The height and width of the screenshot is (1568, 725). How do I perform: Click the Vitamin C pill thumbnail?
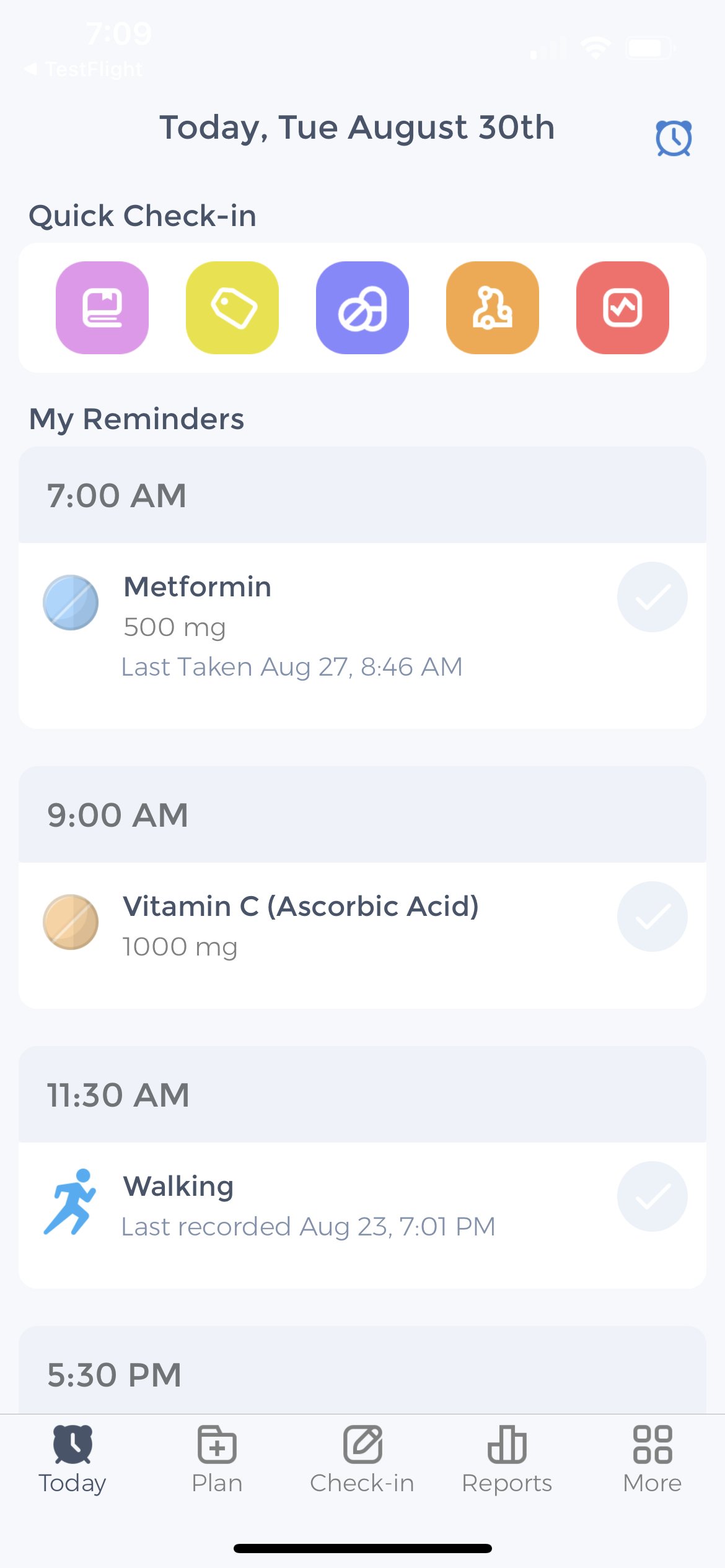(70, 922)
